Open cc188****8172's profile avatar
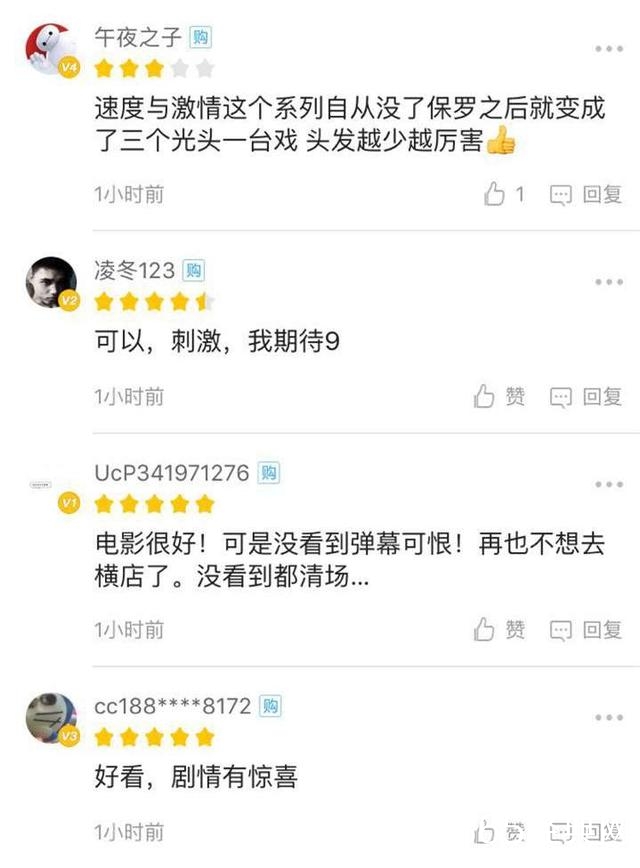Image resolution: width=640 pixels, height=868 pixels. pyautogui.click(x=50, y=717)
